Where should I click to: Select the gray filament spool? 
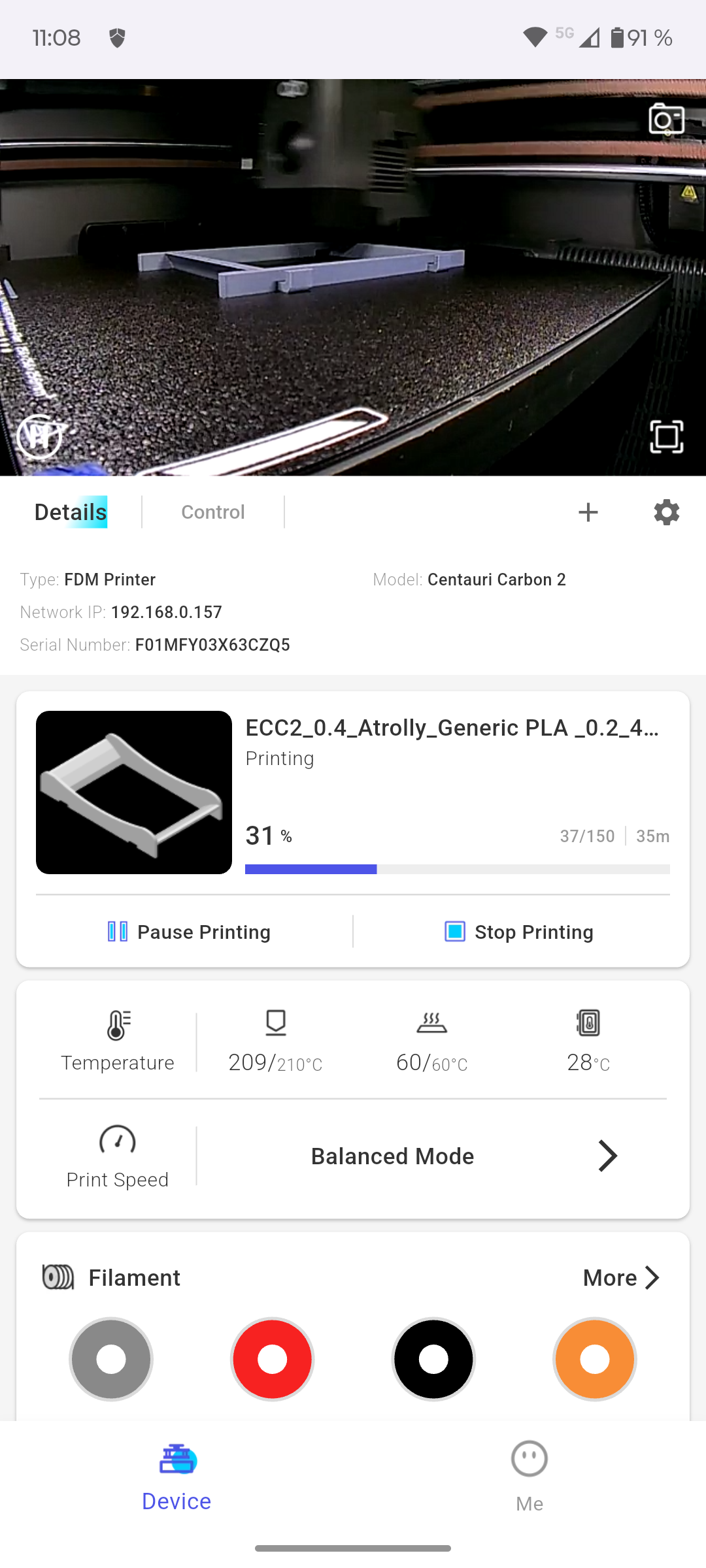point(111,1359)
